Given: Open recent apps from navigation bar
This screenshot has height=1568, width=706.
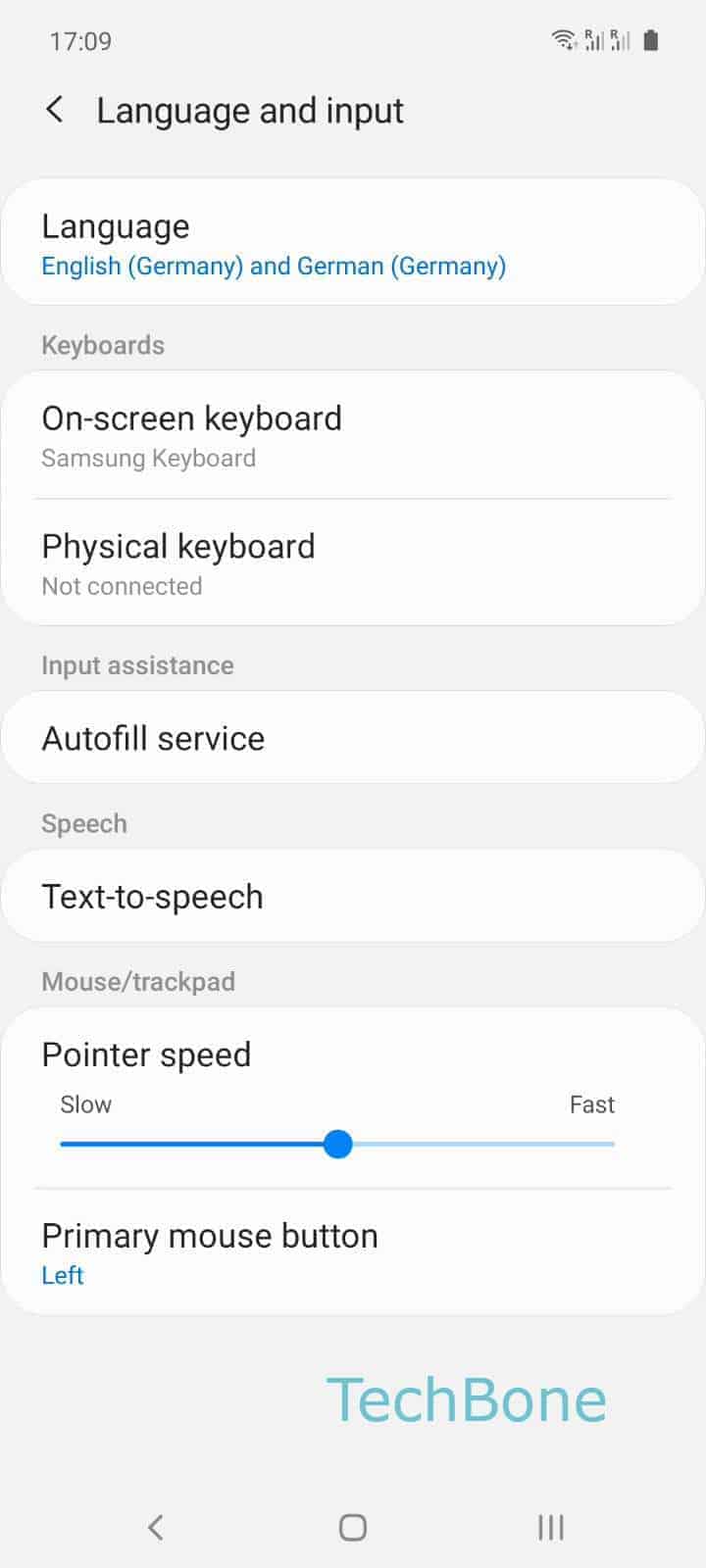Looking at the screenshot, I should [x=550, y=1527].
